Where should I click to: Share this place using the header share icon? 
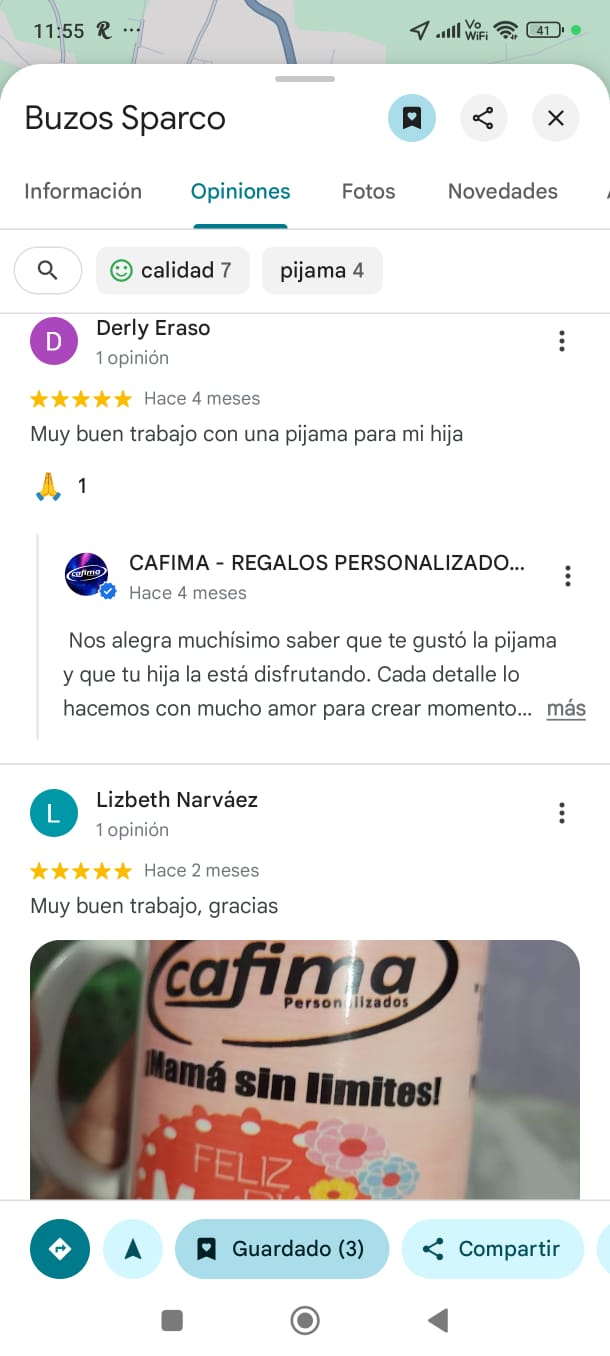(483, 119)
